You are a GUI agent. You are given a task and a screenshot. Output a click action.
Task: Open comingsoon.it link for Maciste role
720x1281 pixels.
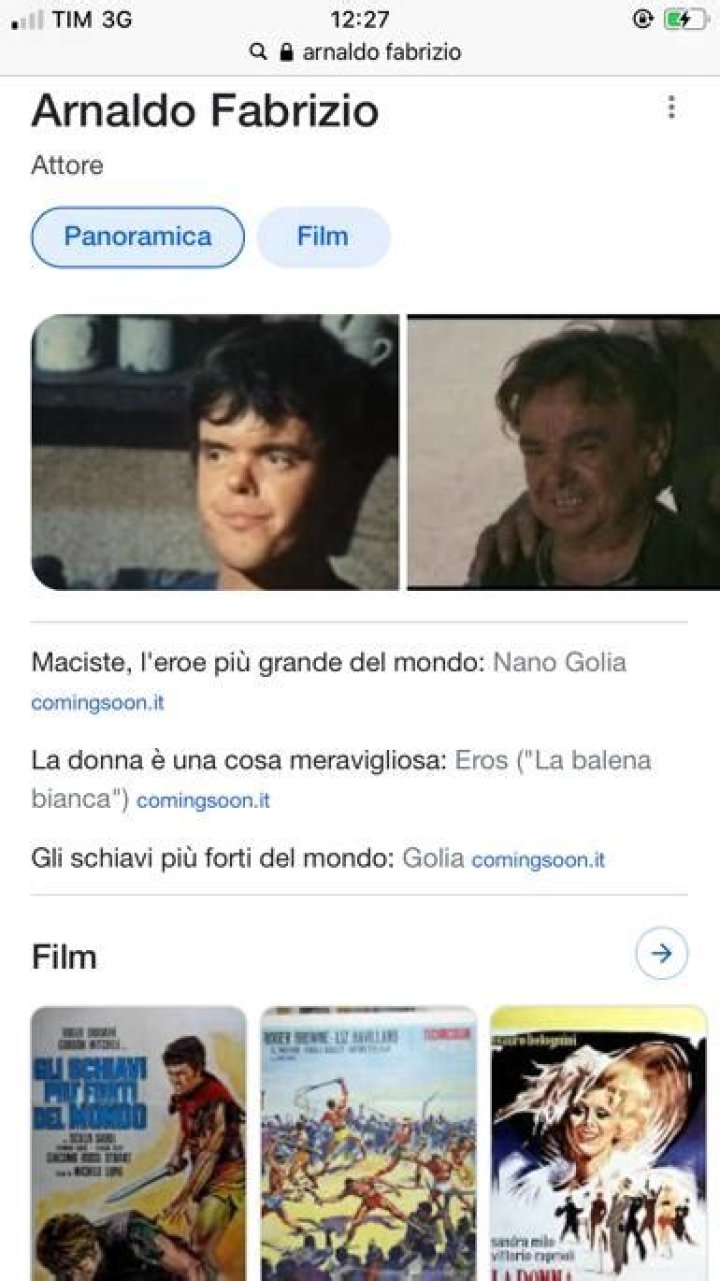tap(97, 703)
